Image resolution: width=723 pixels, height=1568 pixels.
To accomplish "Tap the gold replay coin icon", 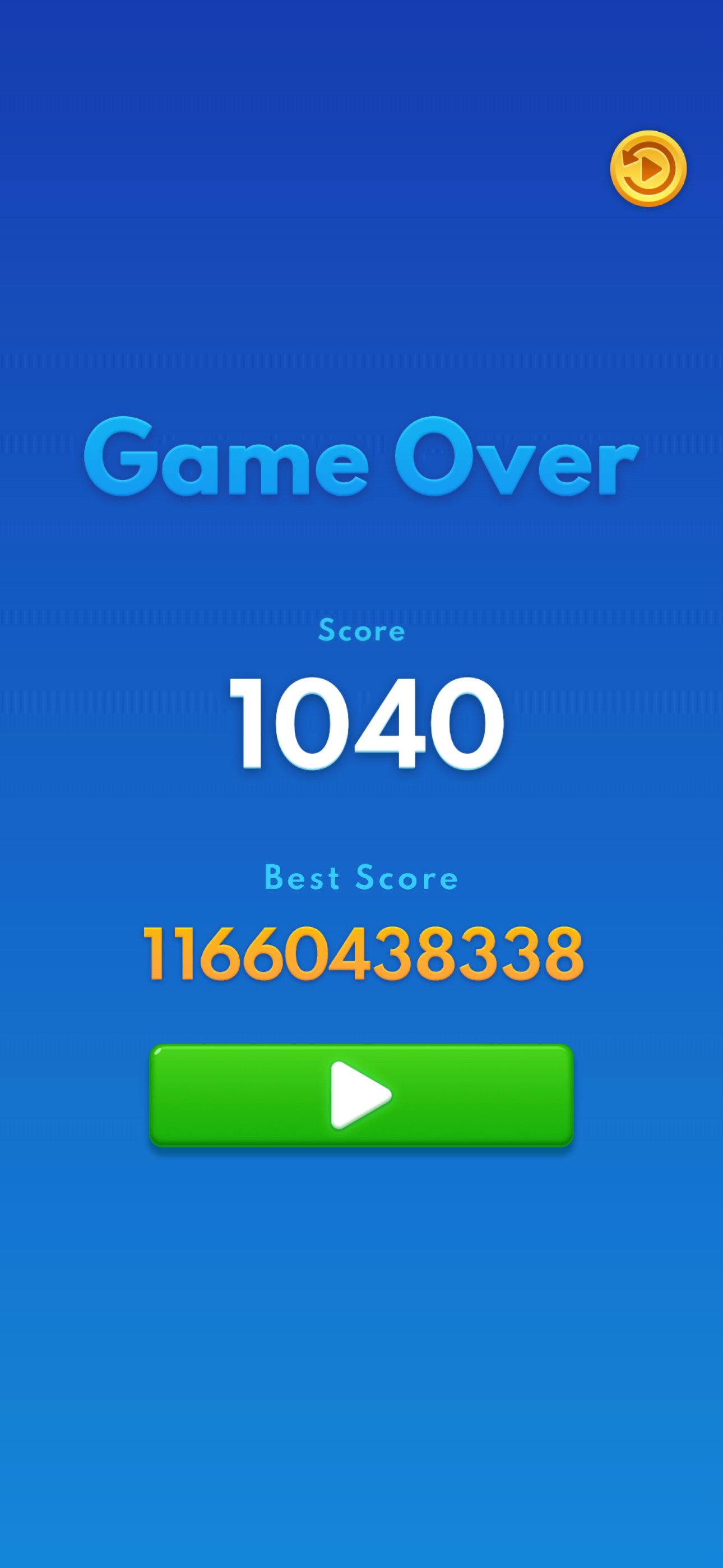I will [648, 169].
